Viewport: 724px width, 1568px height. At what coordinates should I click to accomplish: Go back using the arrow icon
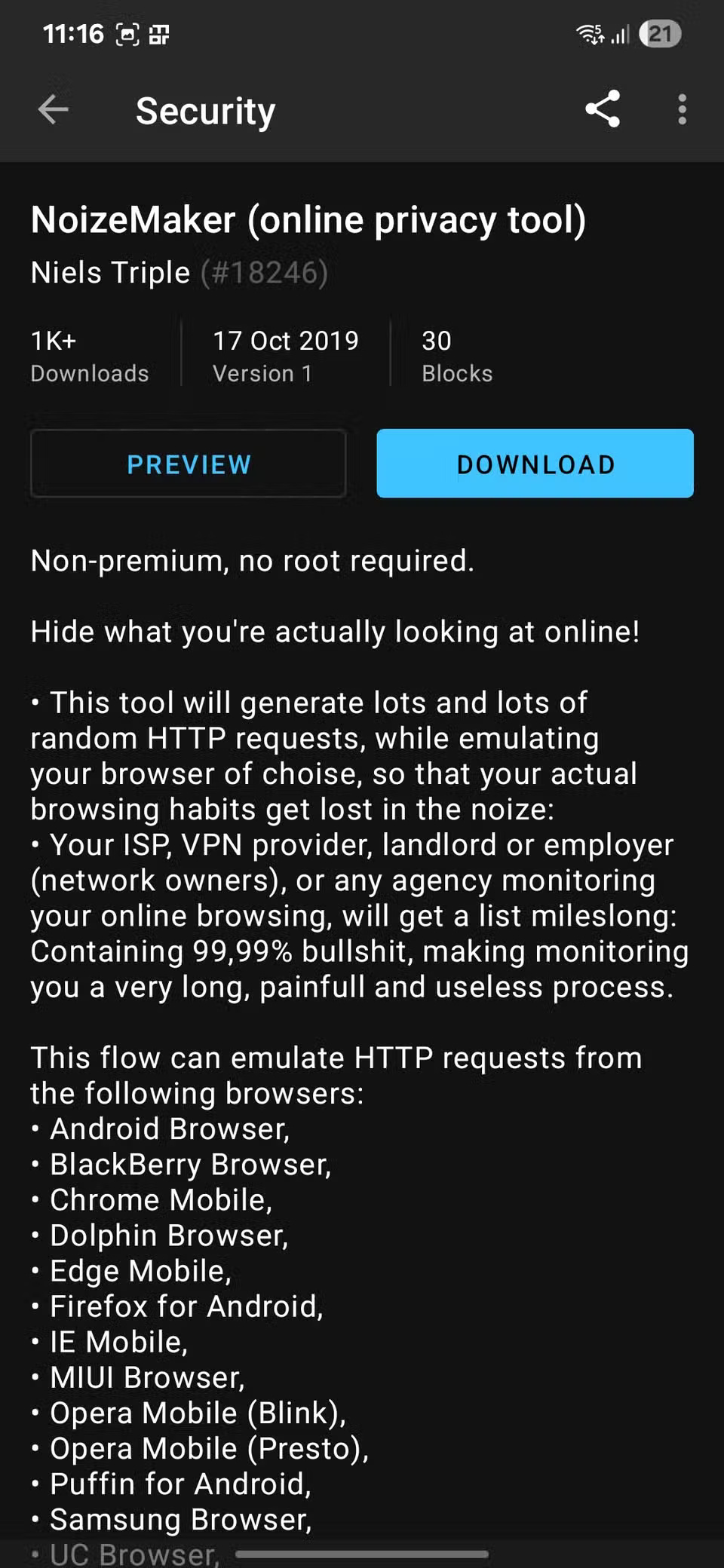(x=54, y=110)
